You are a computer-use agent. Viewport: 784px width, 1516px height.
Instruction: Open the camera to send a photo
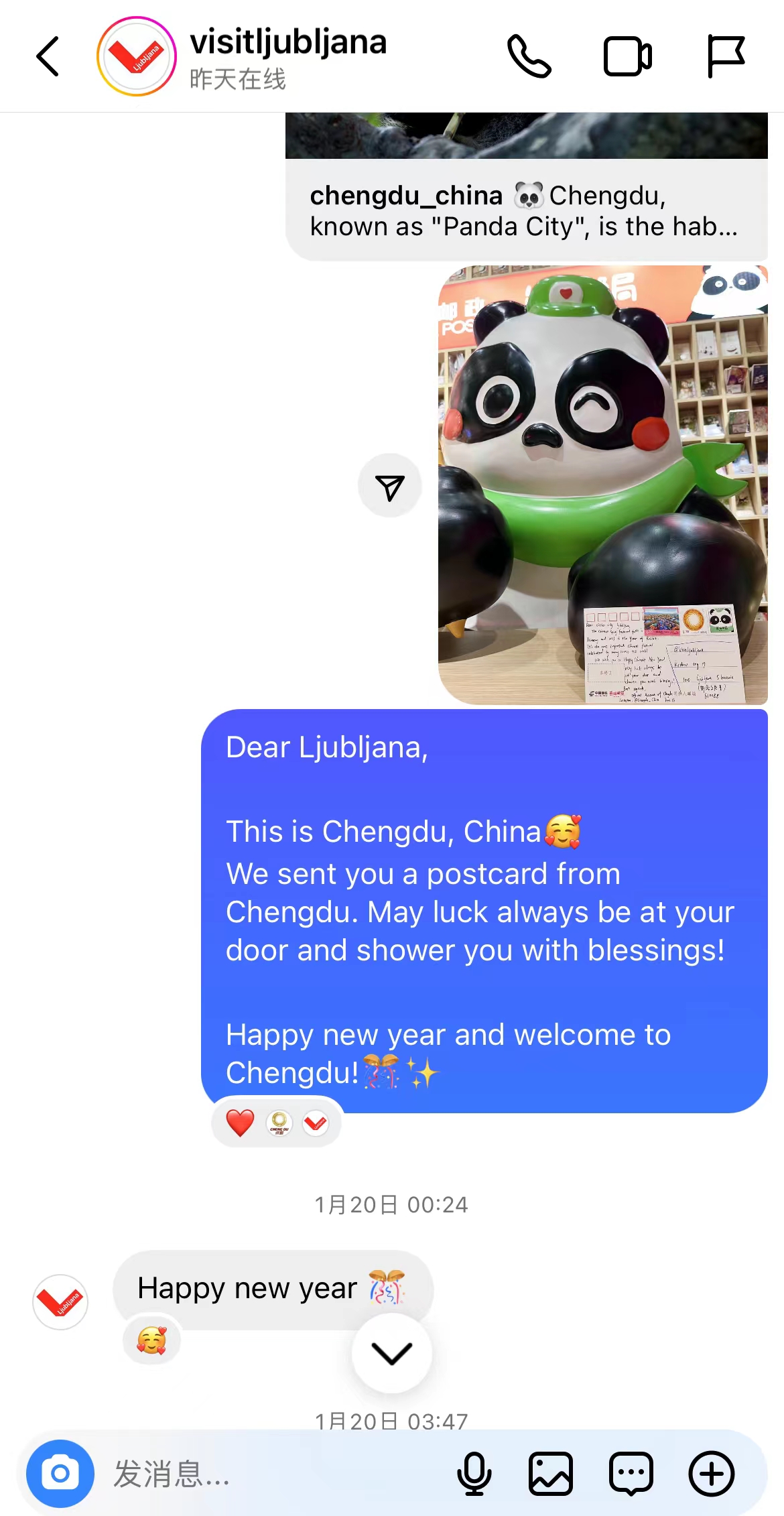(x=60, y=1473)
